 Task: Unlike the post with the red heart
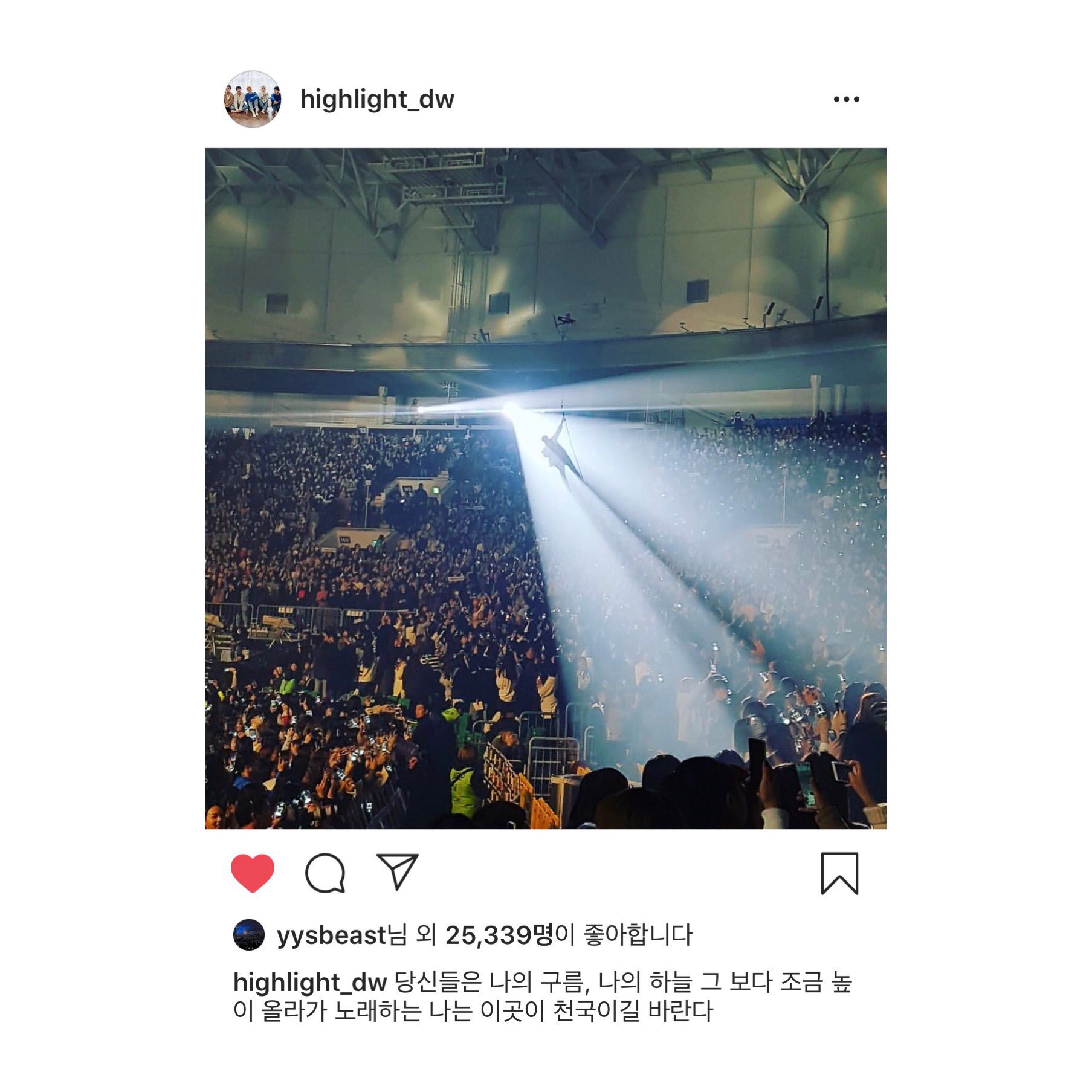[x=253, y=873]
